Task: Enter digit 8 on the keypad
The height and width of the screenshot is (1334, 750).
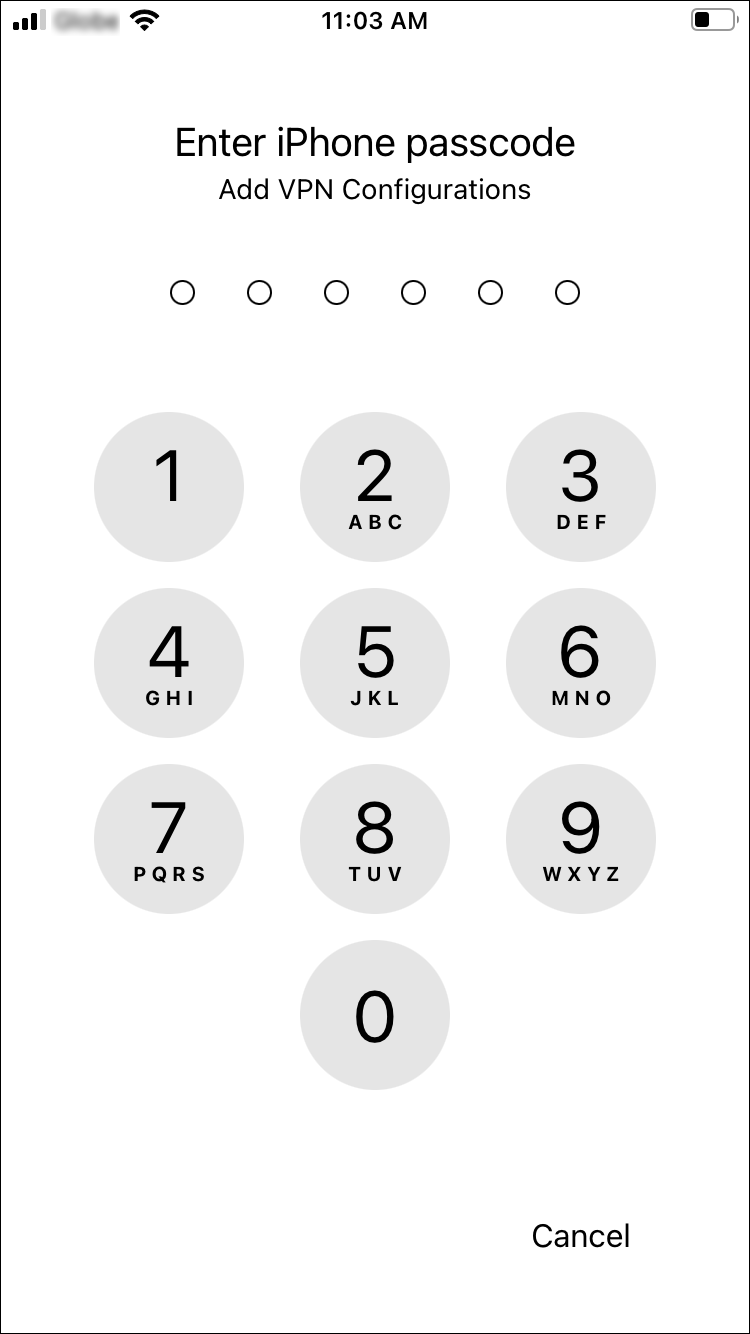Action: (375, 839)
